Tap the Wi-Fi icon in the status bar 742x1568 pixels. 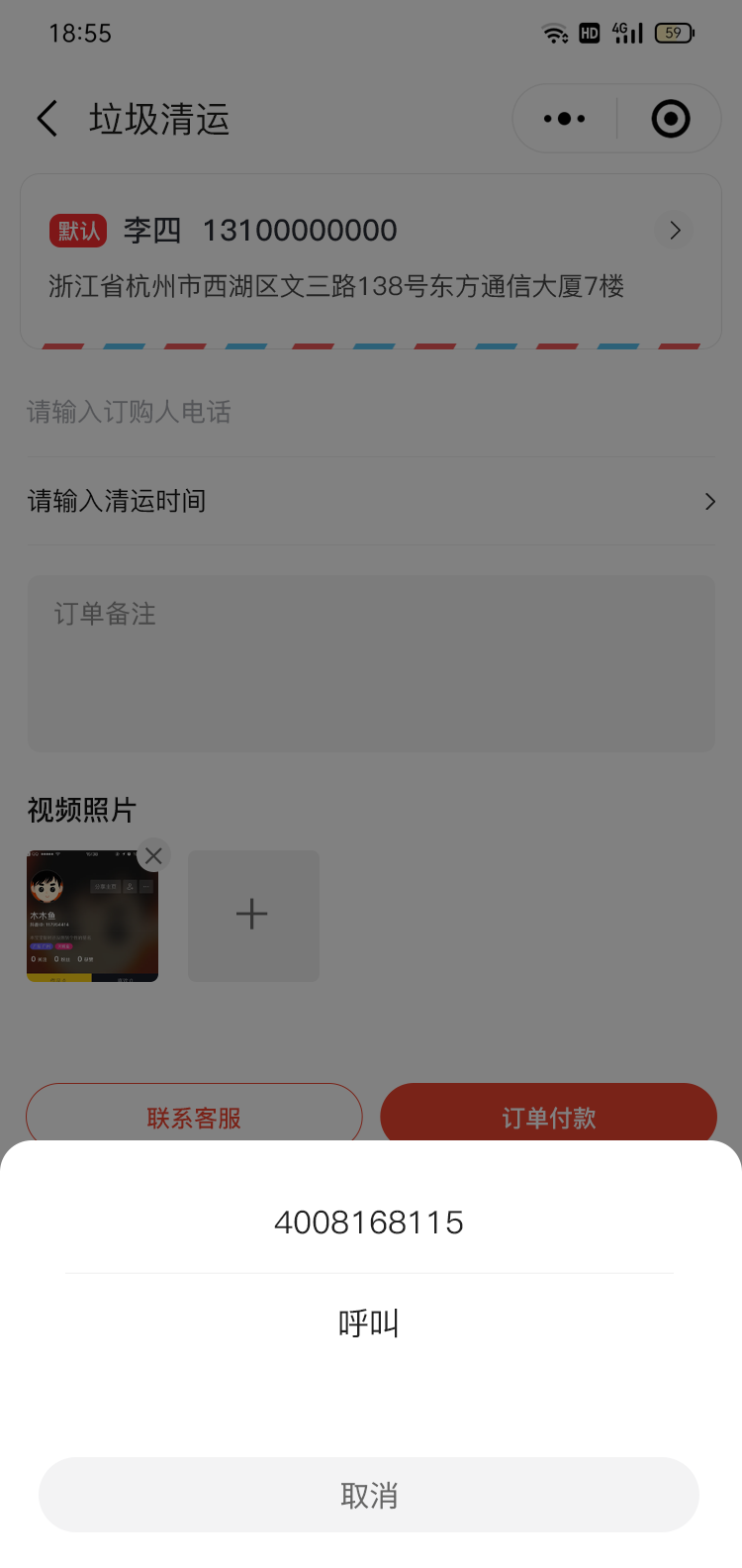(x=553, y=33)
